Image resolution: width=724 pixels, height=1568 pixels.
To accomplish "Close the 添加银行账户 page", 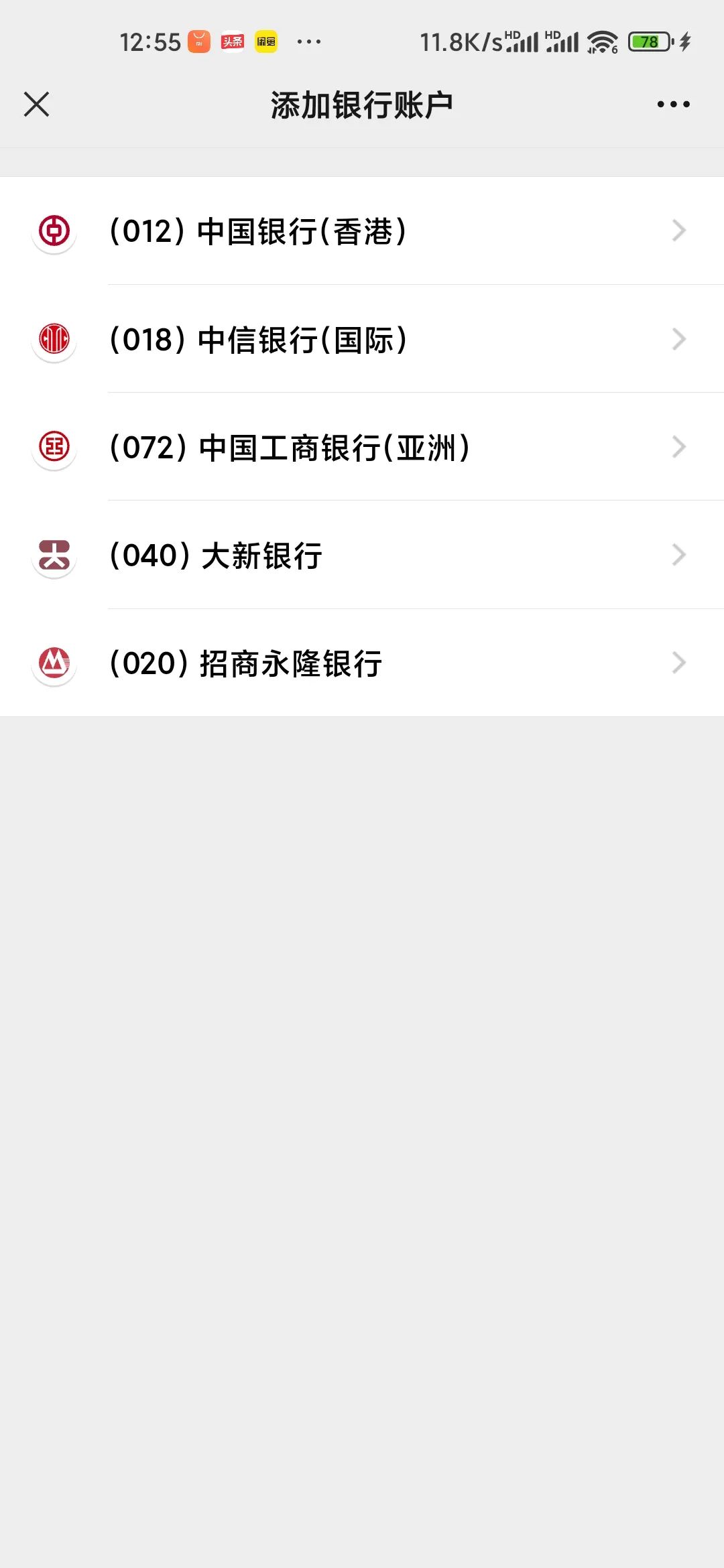I will click(36, 105).
